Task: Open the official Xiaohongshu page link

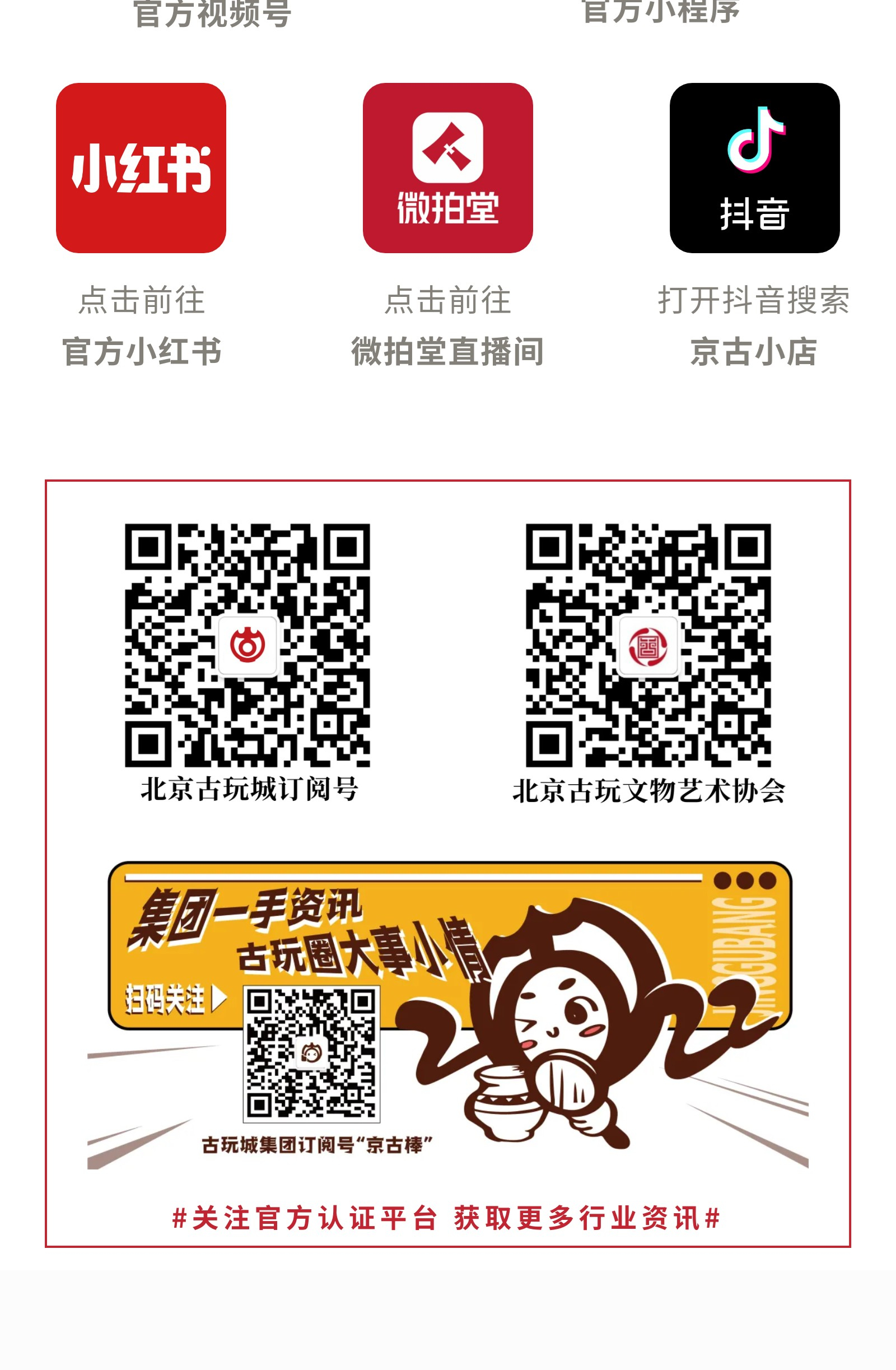Action: (141, 168)
